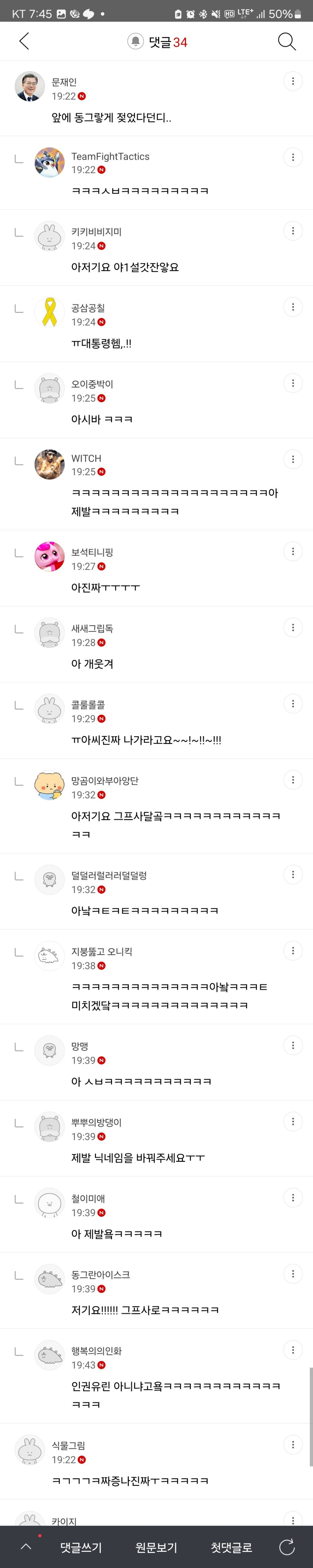This screenshot has height=1568, width=313.
Task: Open the options menu on 뿌뿌의방댕이's reply
Action: tap(293, 1121)
